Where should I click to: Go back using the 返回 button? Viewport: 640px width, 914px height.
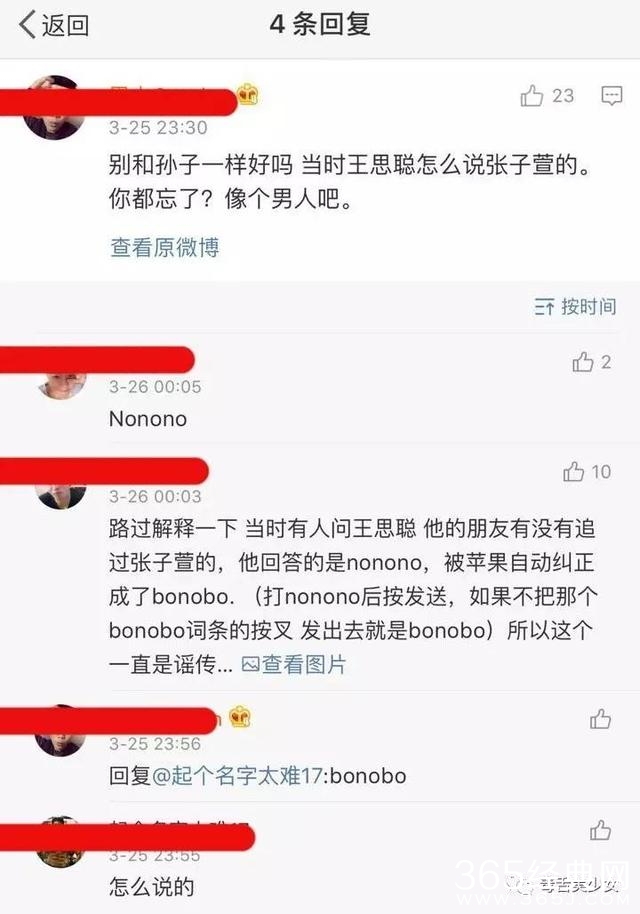(x=55, y=24)
